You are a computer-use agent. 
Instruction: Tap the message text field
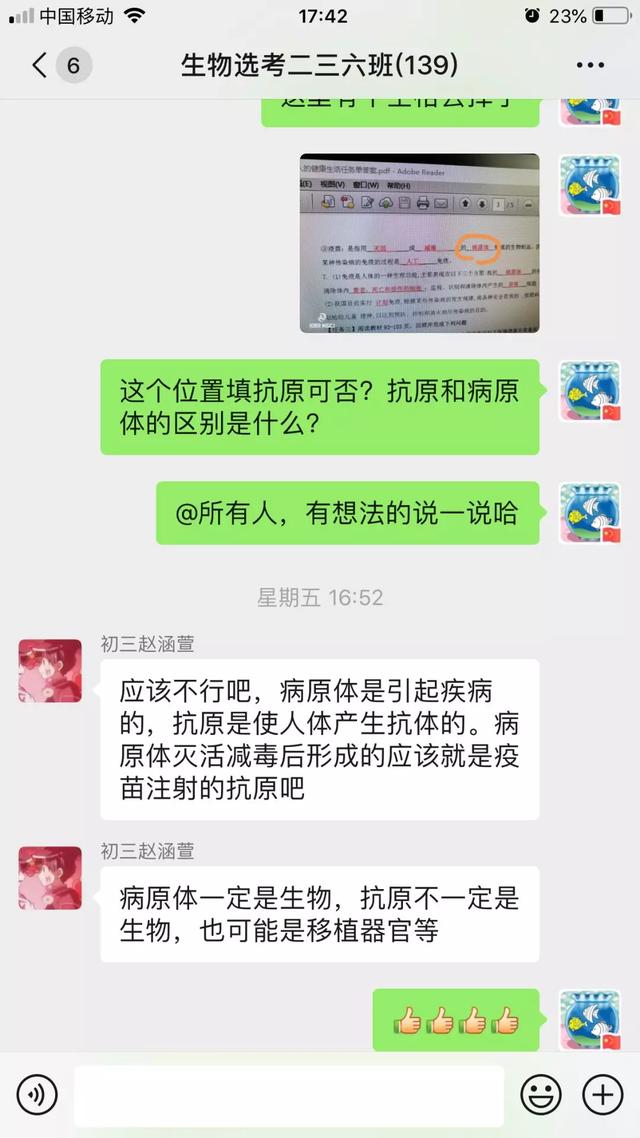tap(288, 1095)
